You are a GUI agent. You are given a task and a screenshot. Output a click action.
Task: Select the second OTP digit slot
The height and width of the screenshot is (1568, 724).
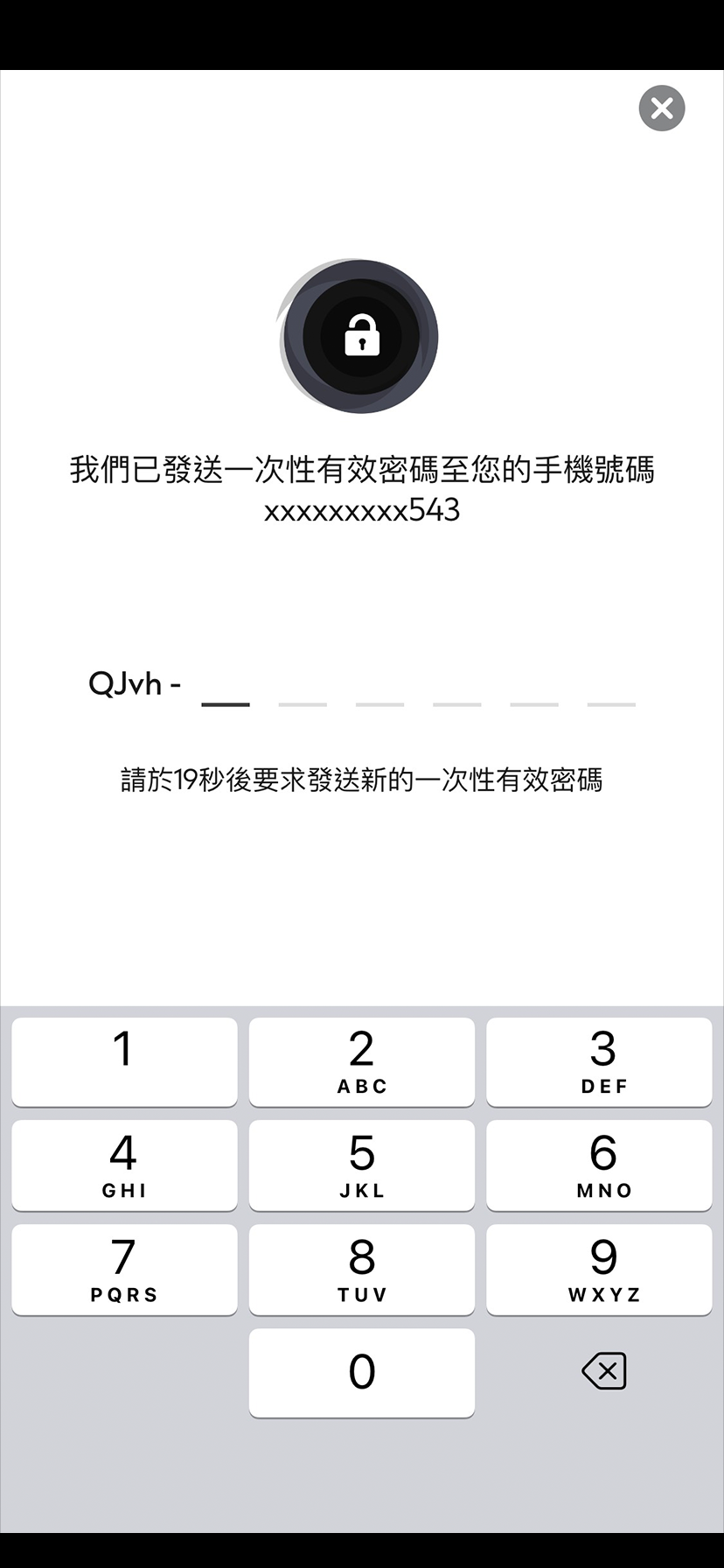coord(303,700)
